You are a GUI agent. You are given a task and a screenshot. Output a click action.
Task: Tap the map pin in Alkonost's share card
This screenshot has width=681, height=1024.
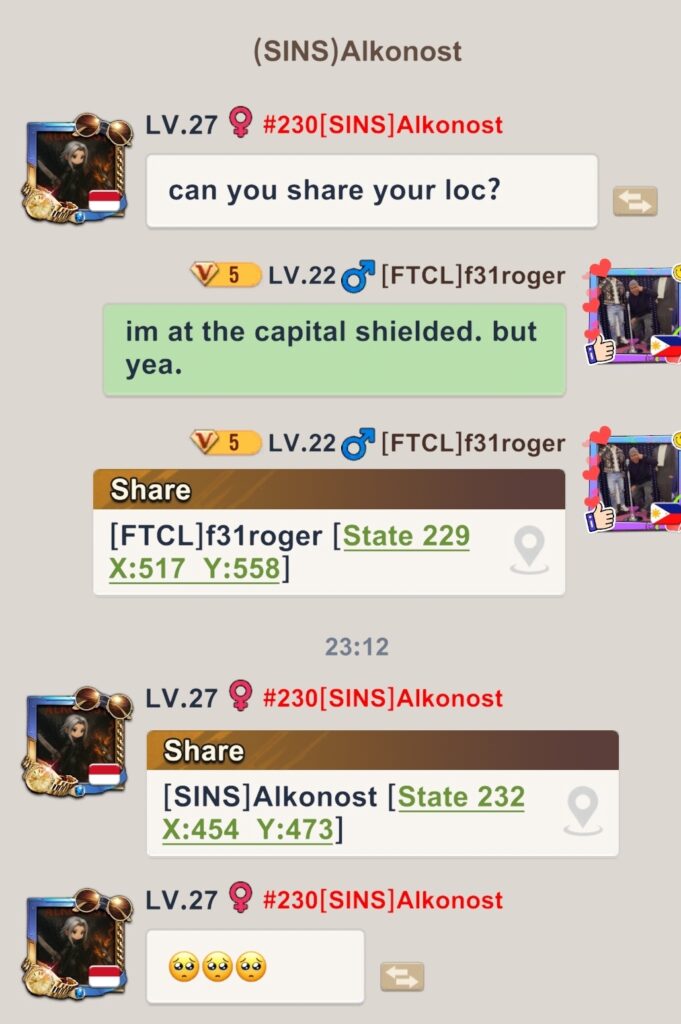point(583,810)
